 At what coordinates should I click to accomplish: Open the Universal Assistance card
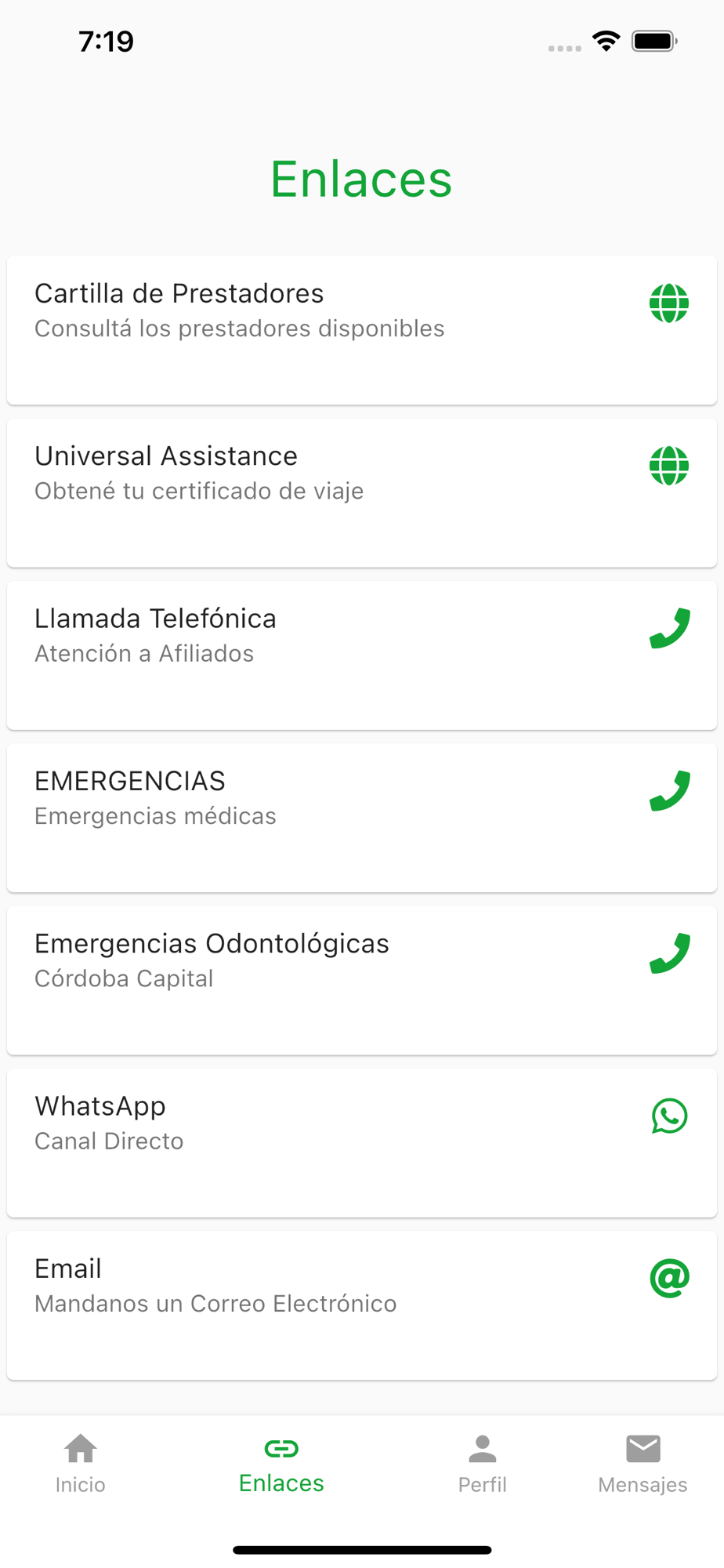(x=361, y=492)
